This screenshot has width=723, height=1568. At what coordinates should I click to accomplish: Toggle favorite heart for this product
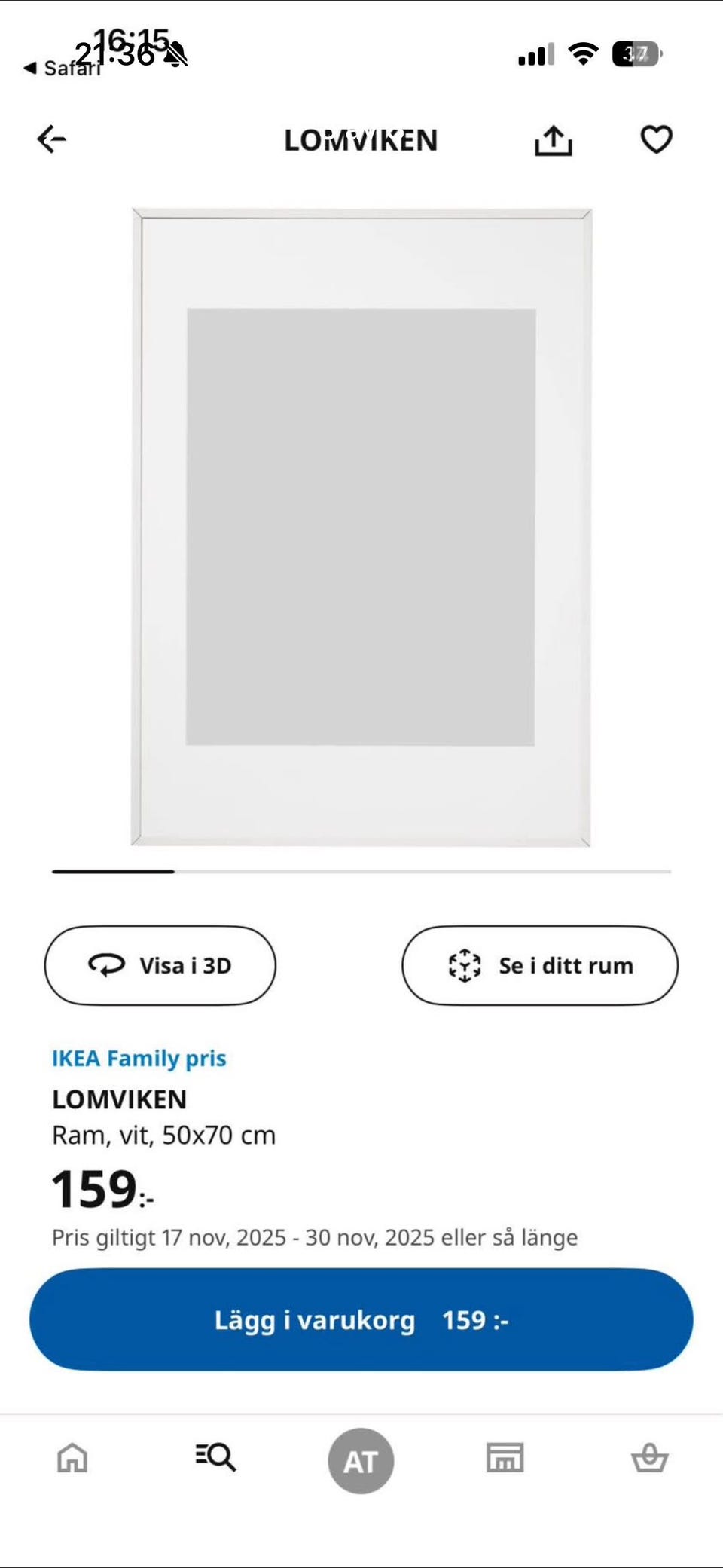click(x=656, y=139)
